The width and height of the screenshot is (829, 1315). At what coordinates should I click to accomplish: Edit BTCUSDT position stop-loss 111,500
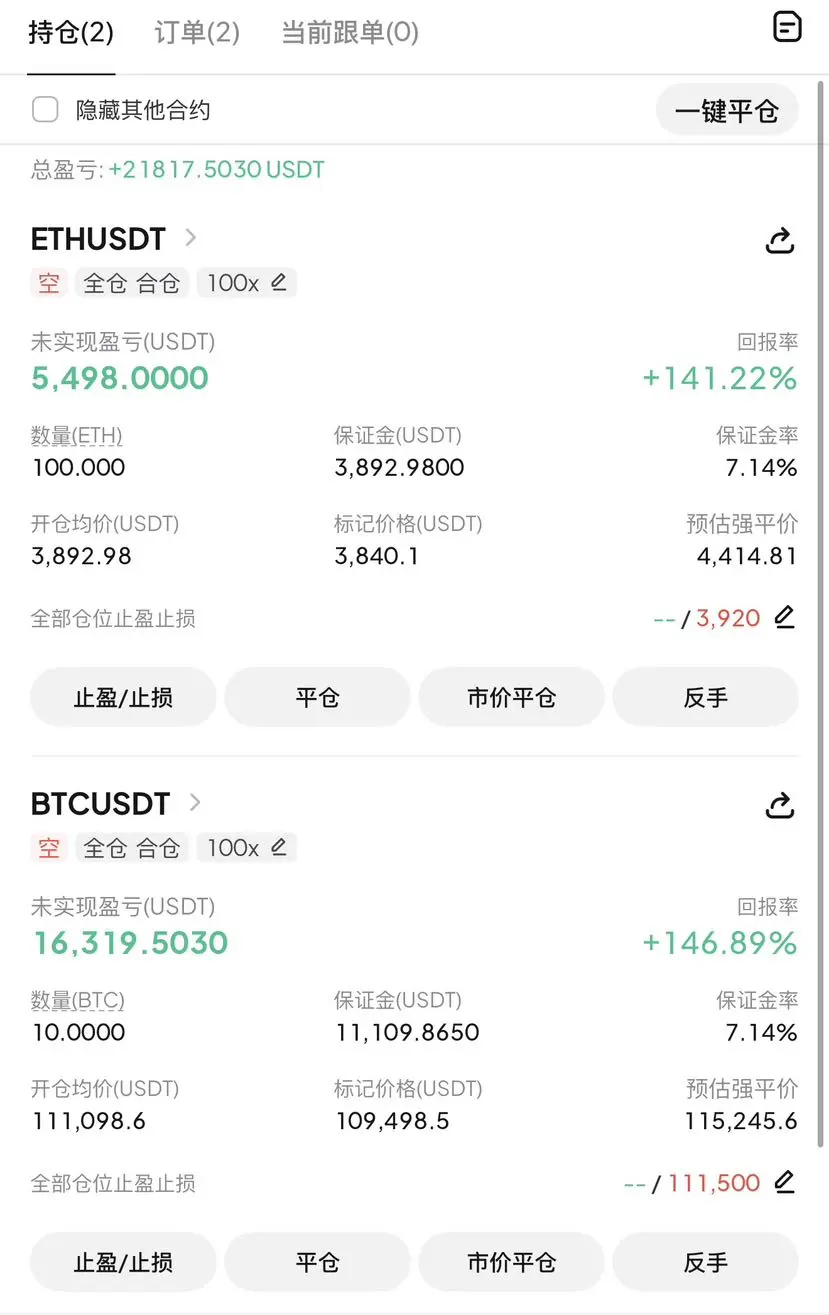pyautogui.click(x=785, y=1183)
